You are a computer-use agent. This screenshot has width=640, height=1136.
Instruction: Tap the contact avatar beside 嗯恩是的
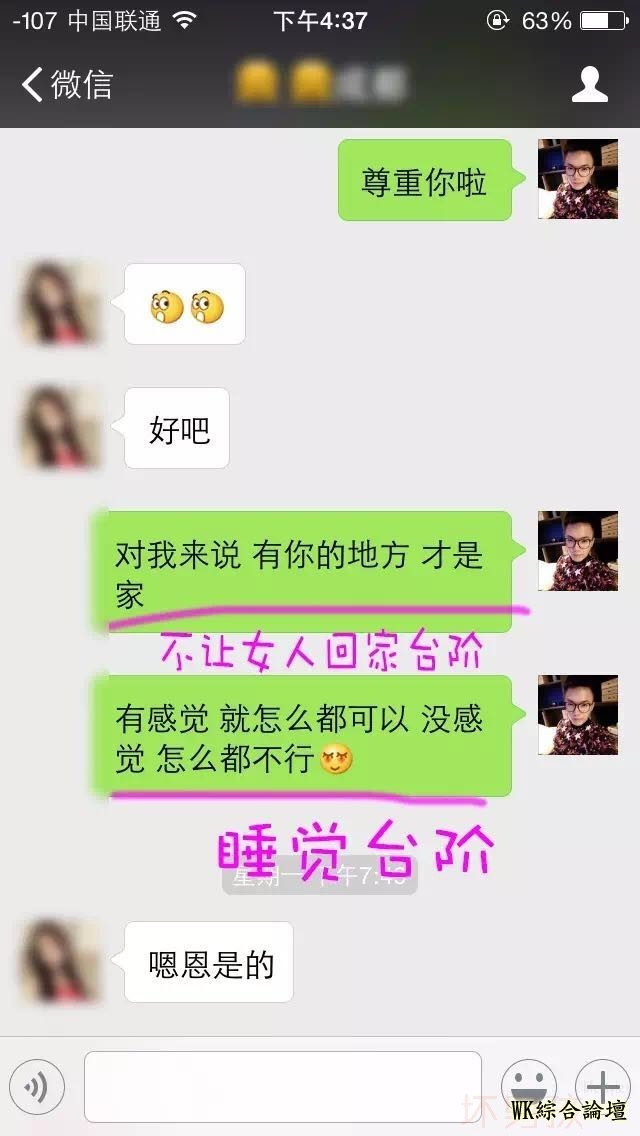tap(61, 962)
